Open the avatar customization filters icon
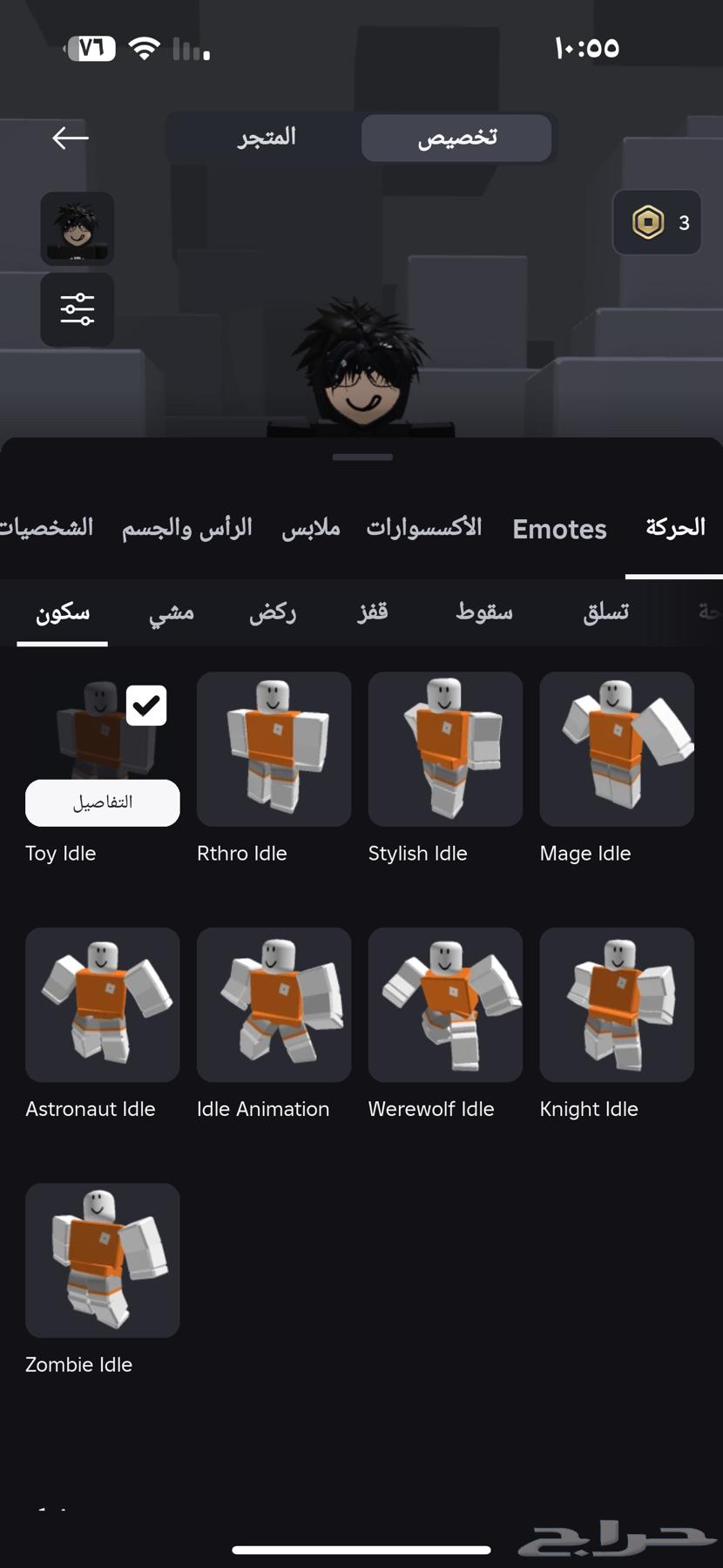 77,309
